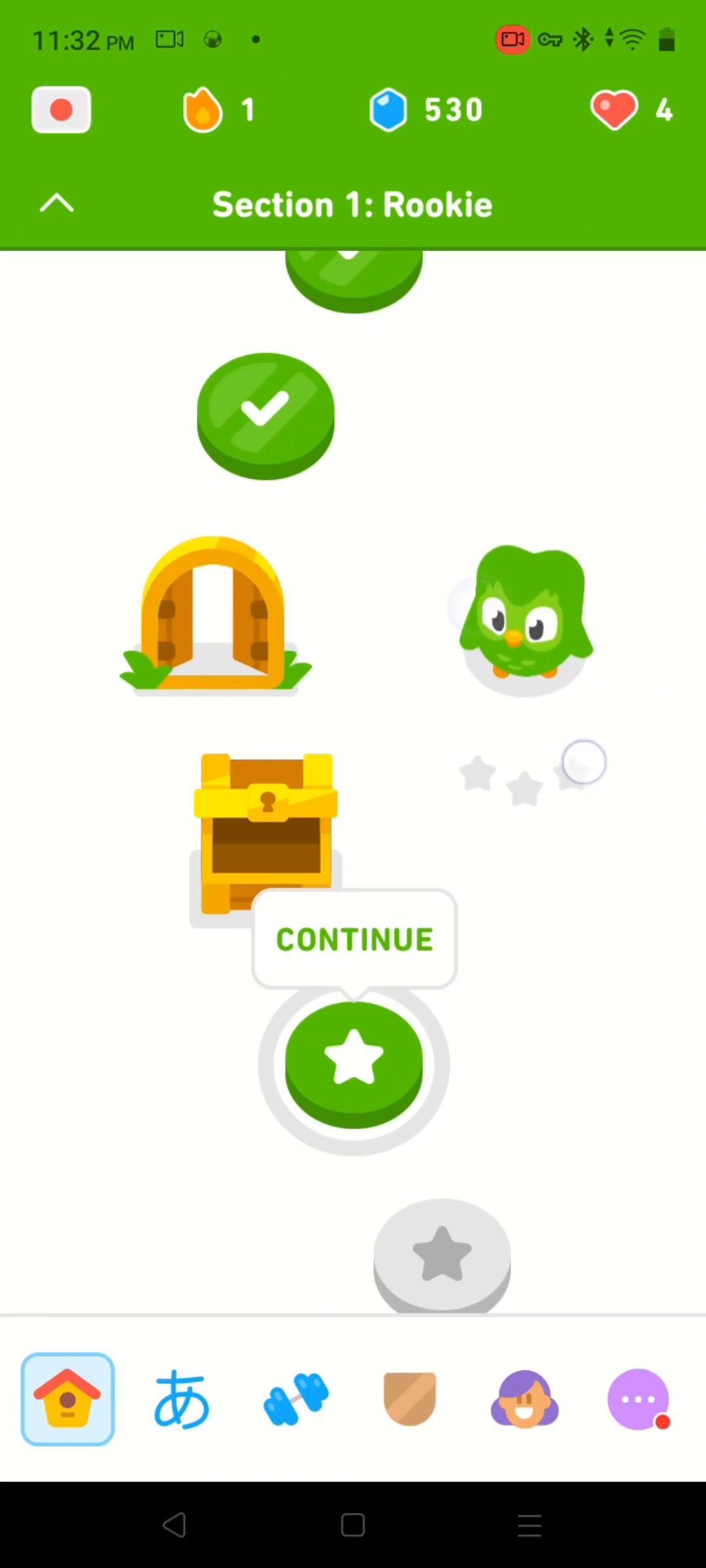Viewport: 706px width, 1568px height.
Task: Open the gems shop counter
Action: [426, 110]
